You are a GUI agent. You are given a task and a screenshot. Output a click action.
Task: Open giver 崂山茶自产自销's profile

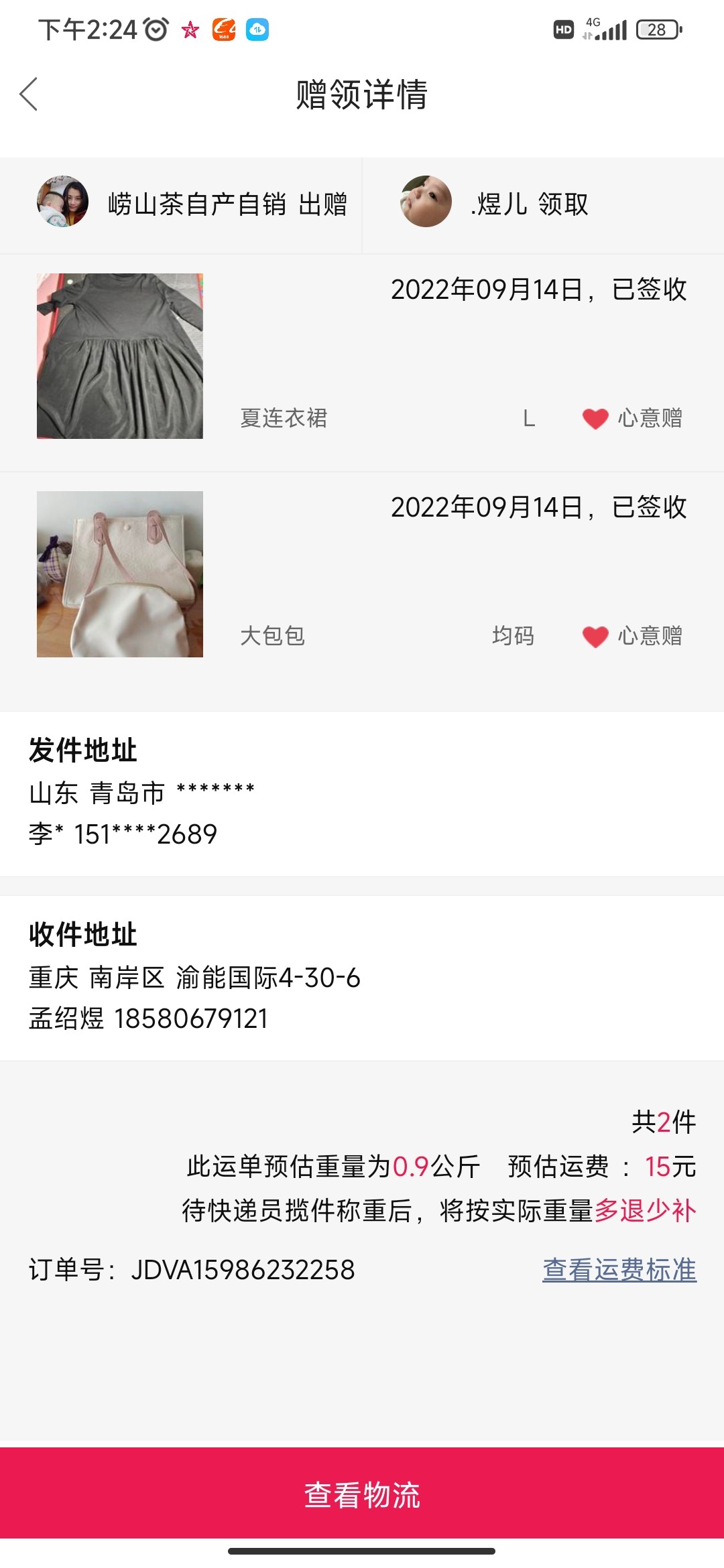[x=63, y=202]
